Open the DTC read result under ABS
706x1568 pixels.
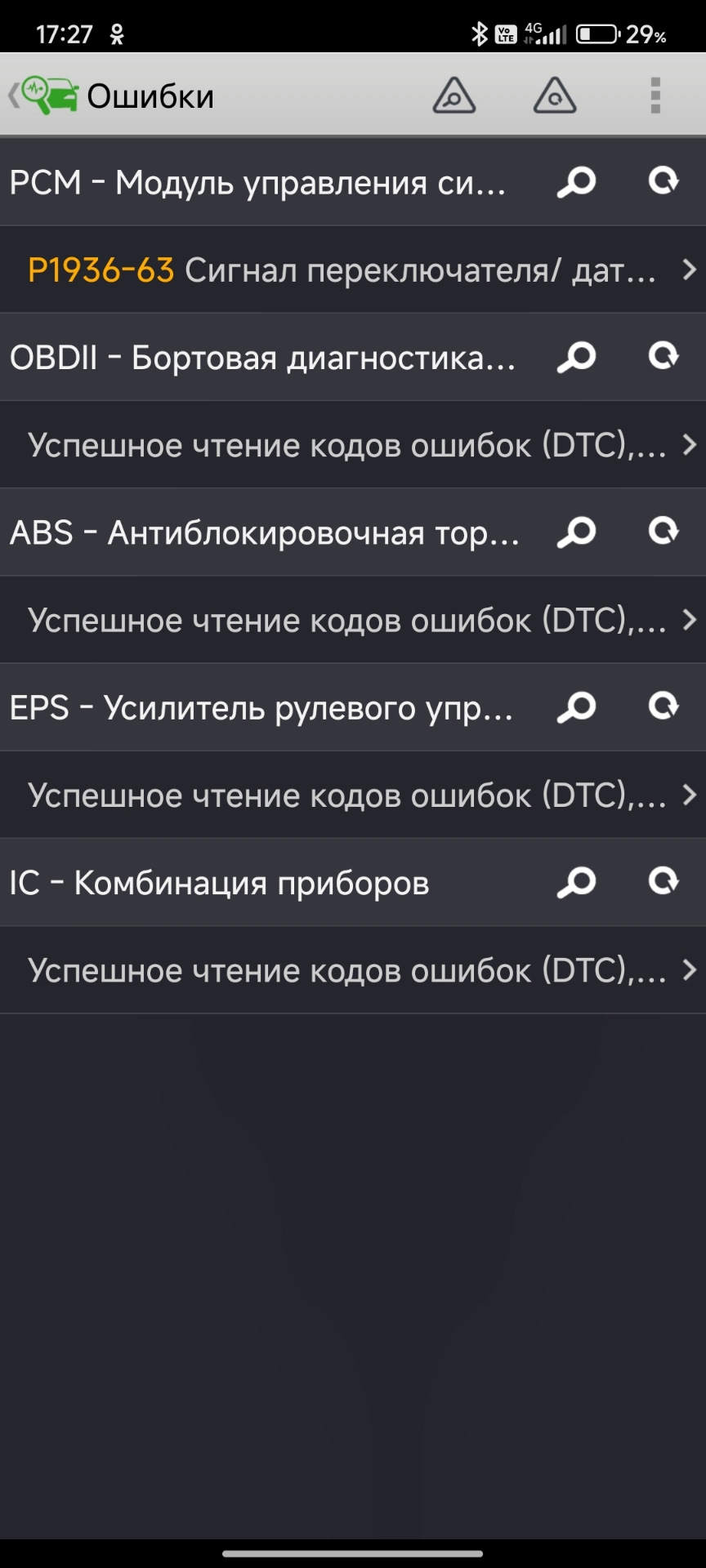tap(353, 620)
